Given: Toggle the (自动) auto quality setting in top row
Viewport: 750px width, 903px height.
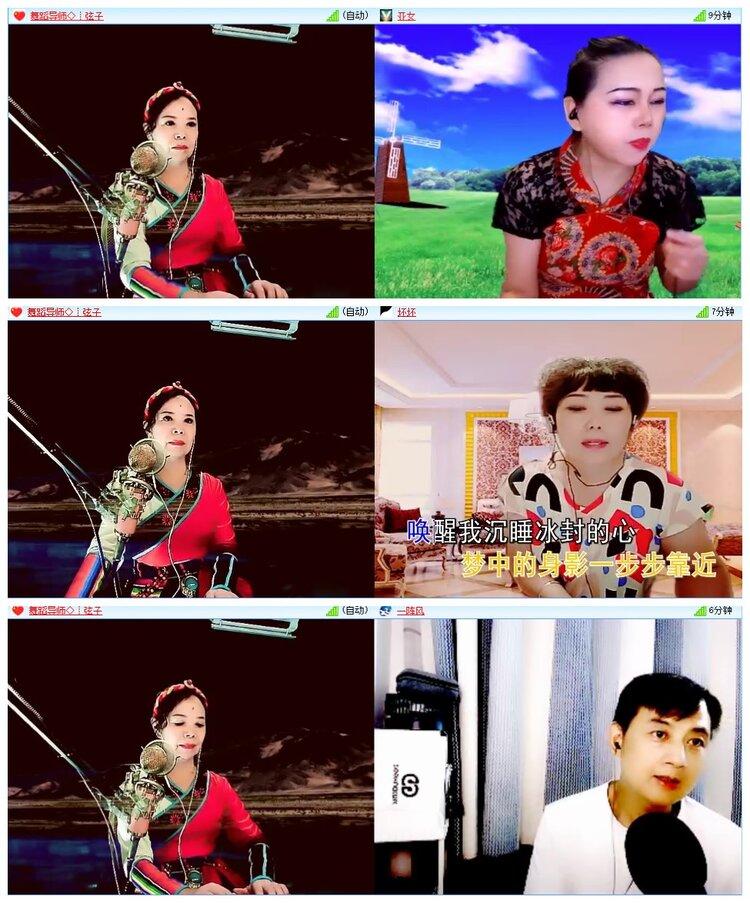Looking at the screenshot, I should 354,16.
